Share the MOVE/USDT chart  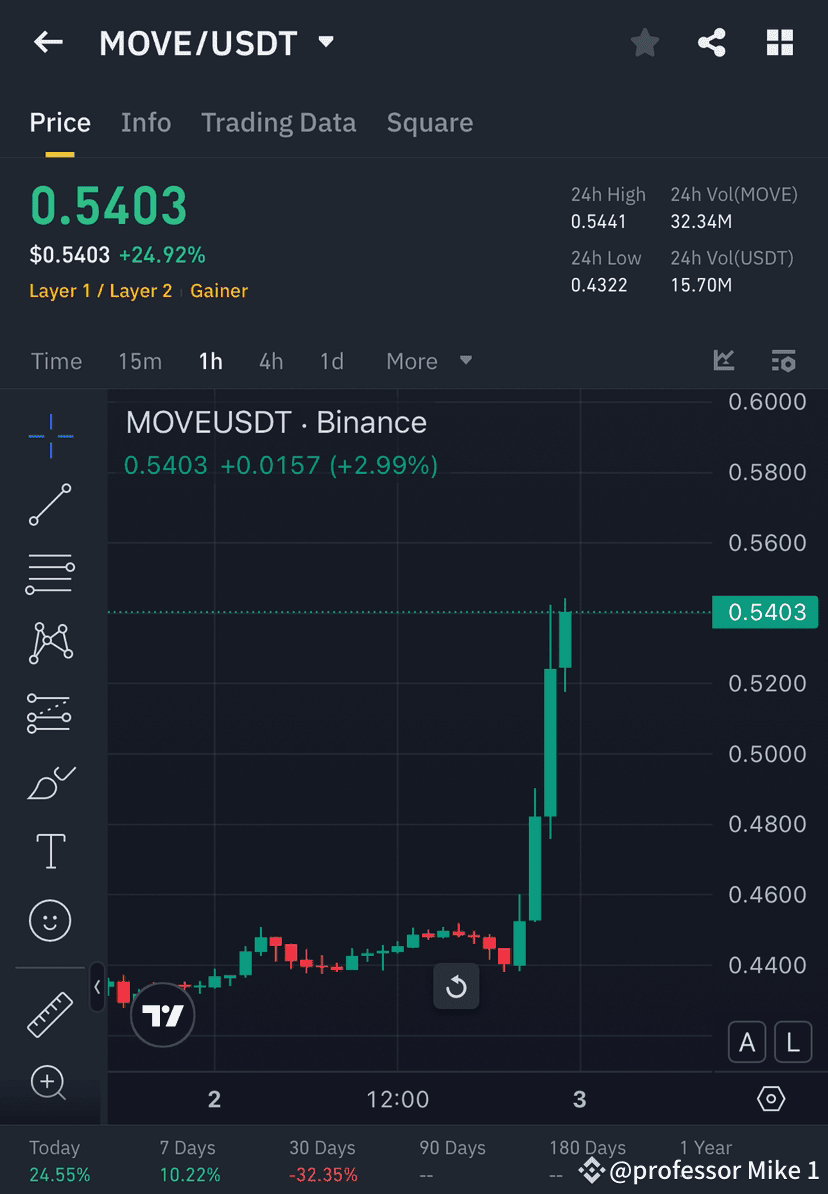(712, 42)
